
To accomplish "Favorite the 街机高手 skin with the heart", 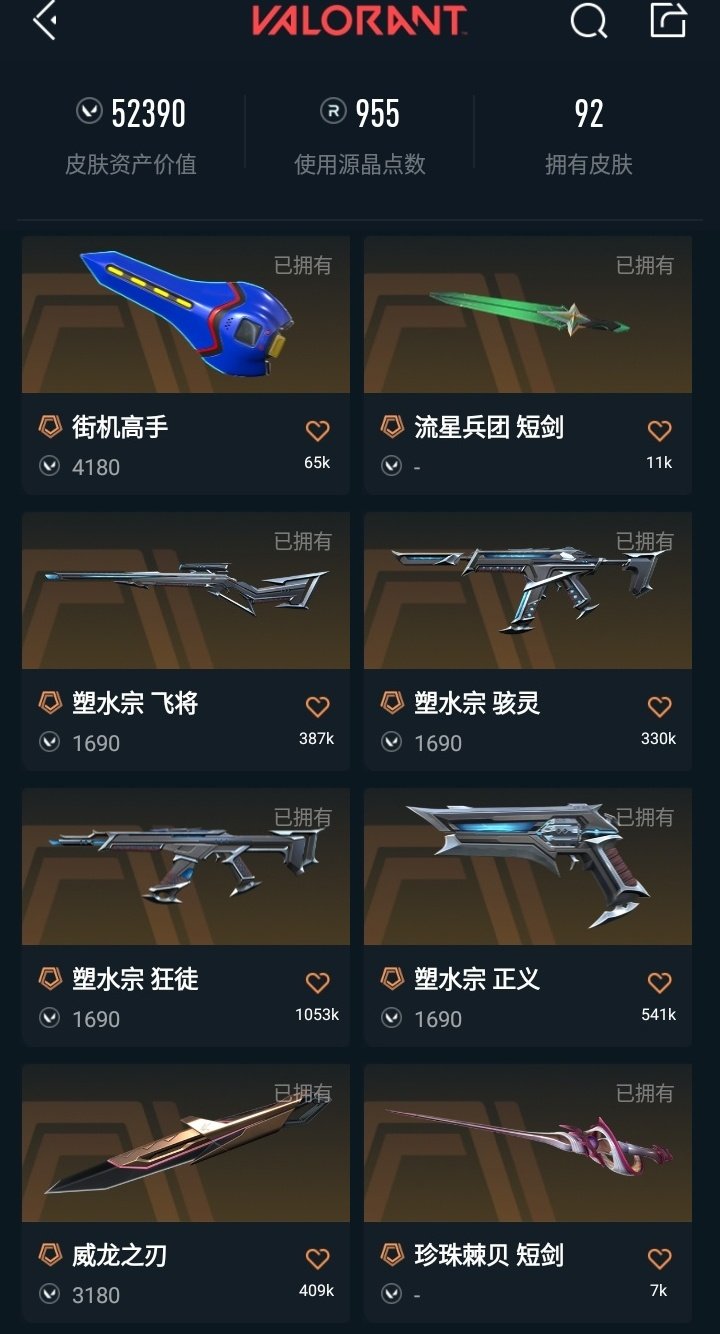I will tap(318, 430).
